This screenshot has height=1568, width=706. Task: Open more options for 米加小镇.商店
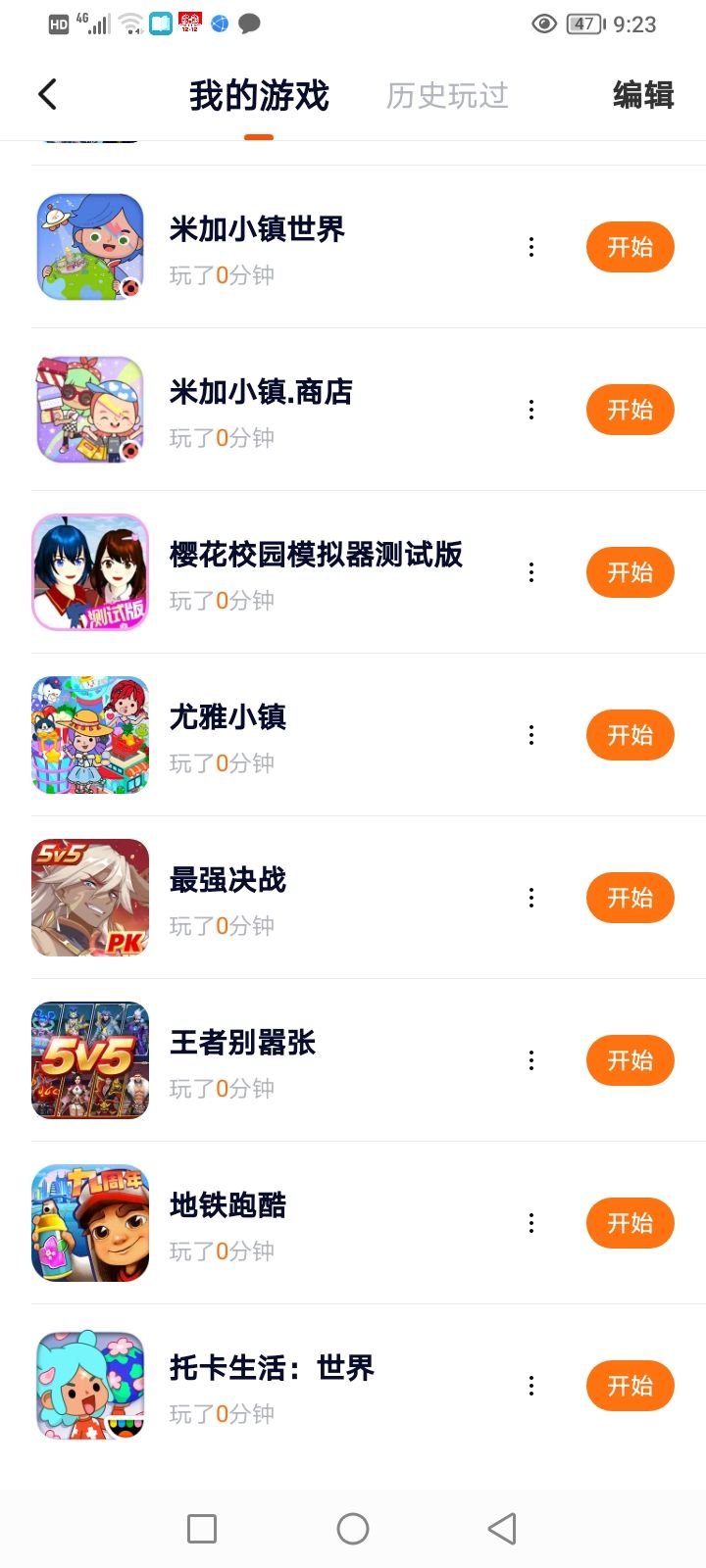coord(531,410)
